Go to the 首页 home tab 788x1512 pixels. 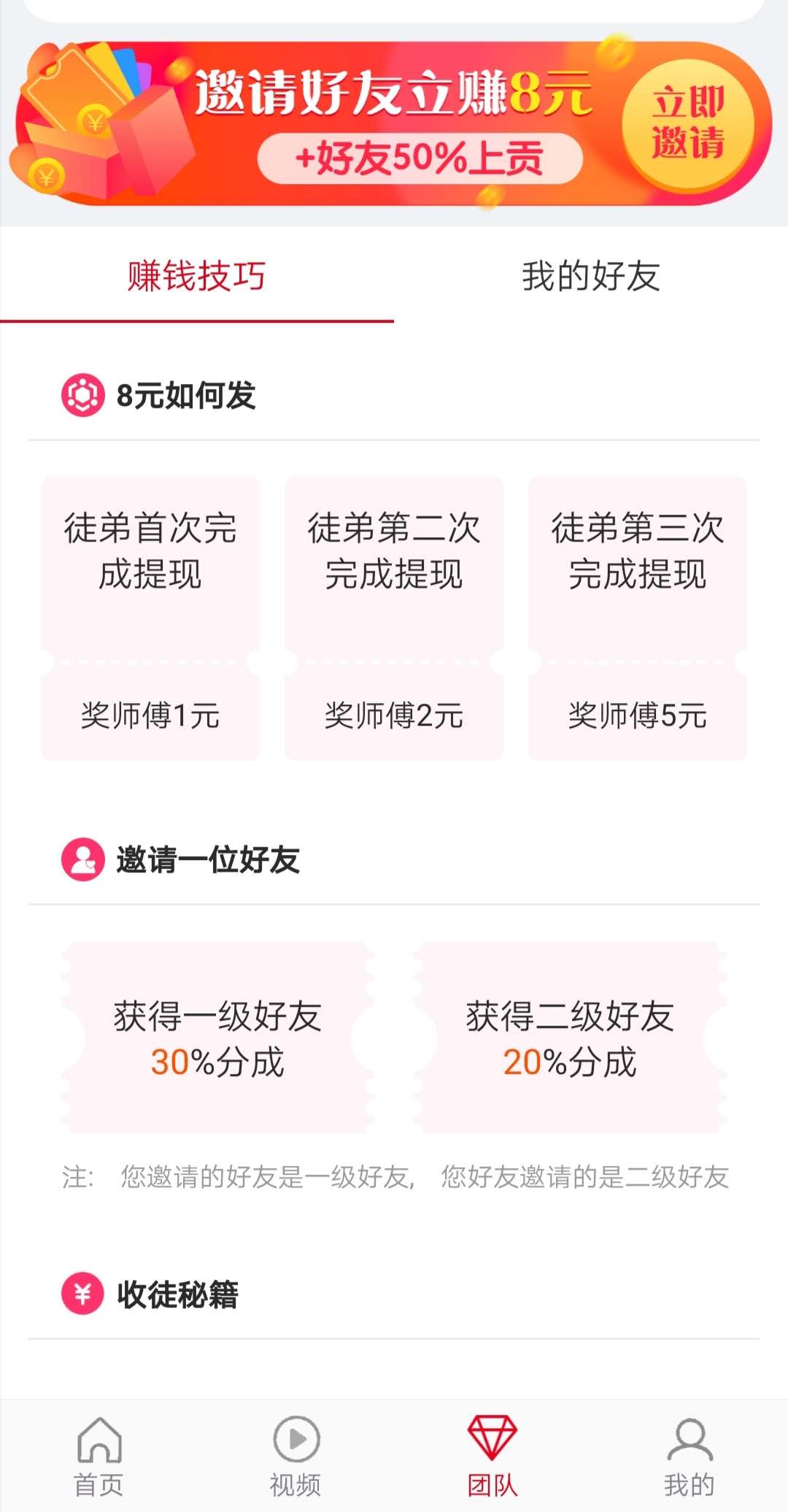tap(98, 1457)
